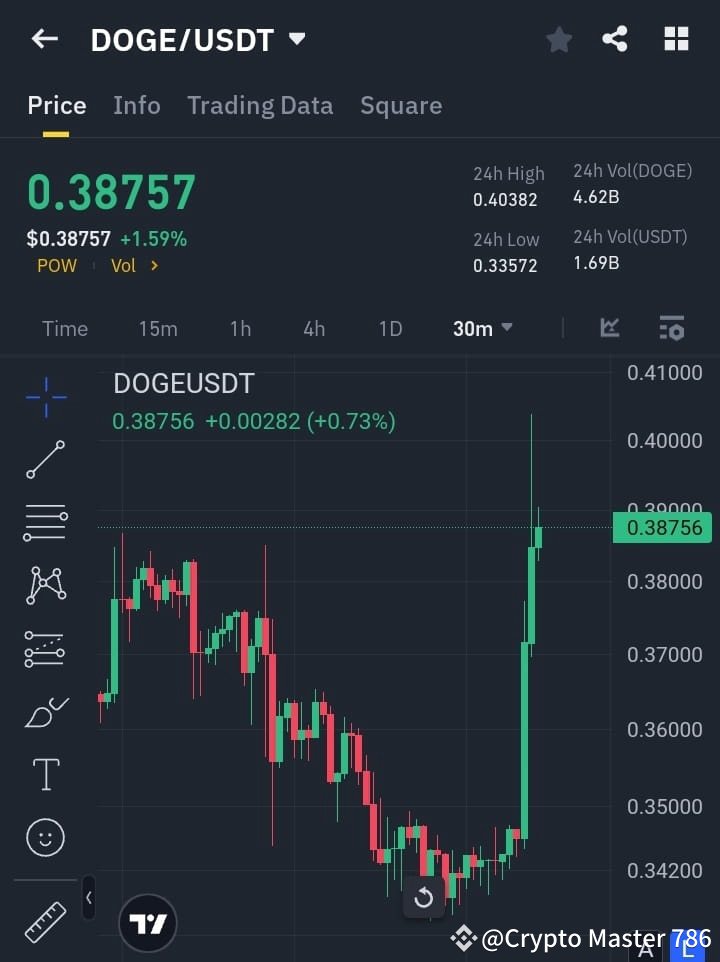
Task: Pick the brush drawing tool
Action: pyautogui.click(x=45, y=712)
